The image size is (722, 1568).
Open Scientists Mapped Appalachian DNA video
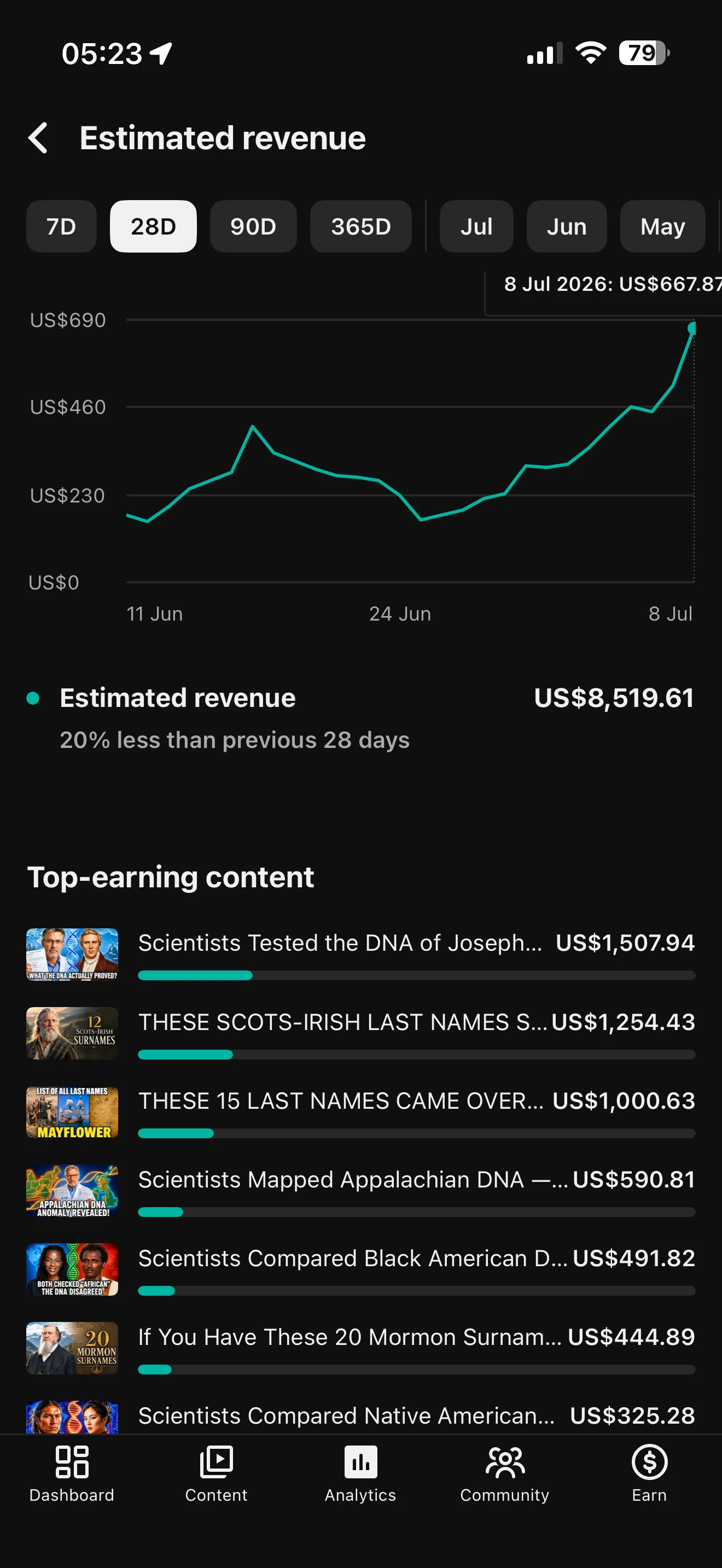361,1191
